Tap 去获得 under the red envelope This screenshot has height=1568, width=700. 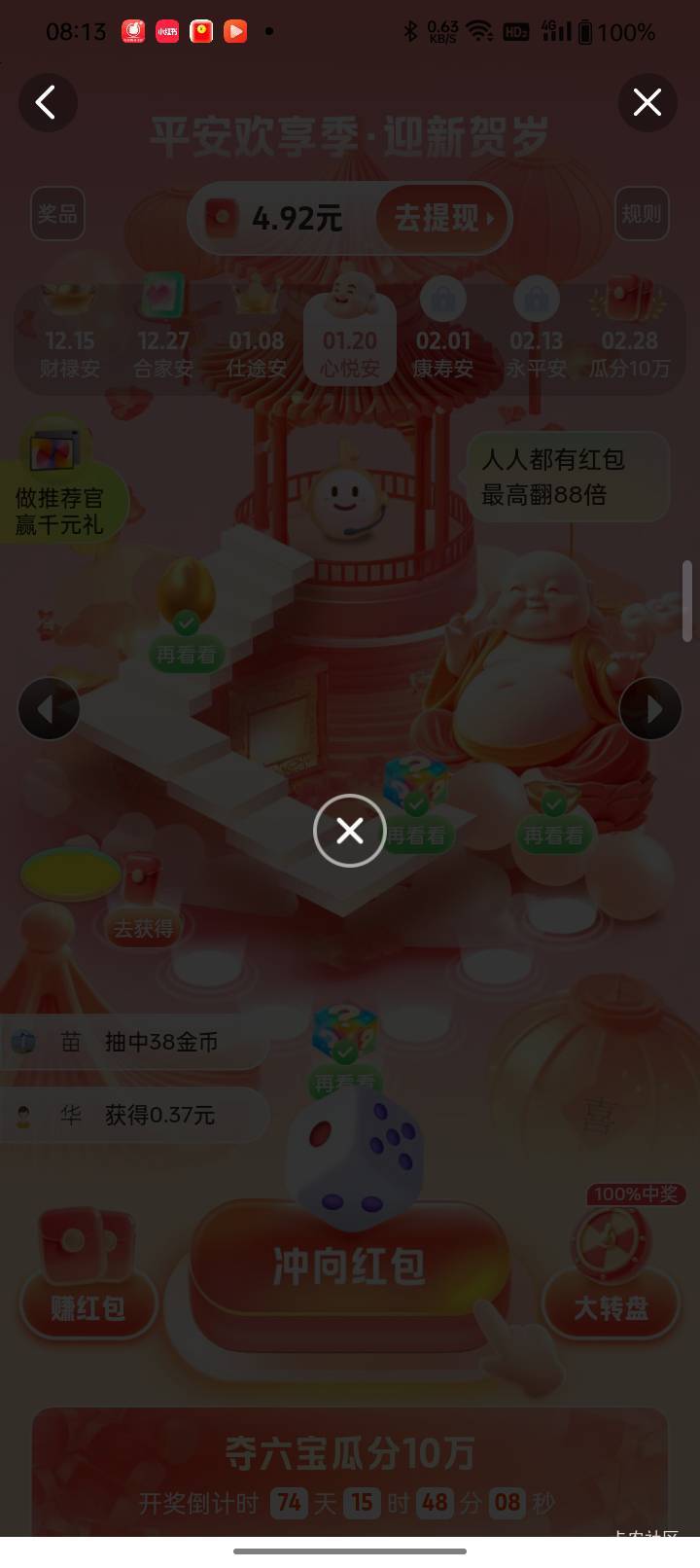143,928
